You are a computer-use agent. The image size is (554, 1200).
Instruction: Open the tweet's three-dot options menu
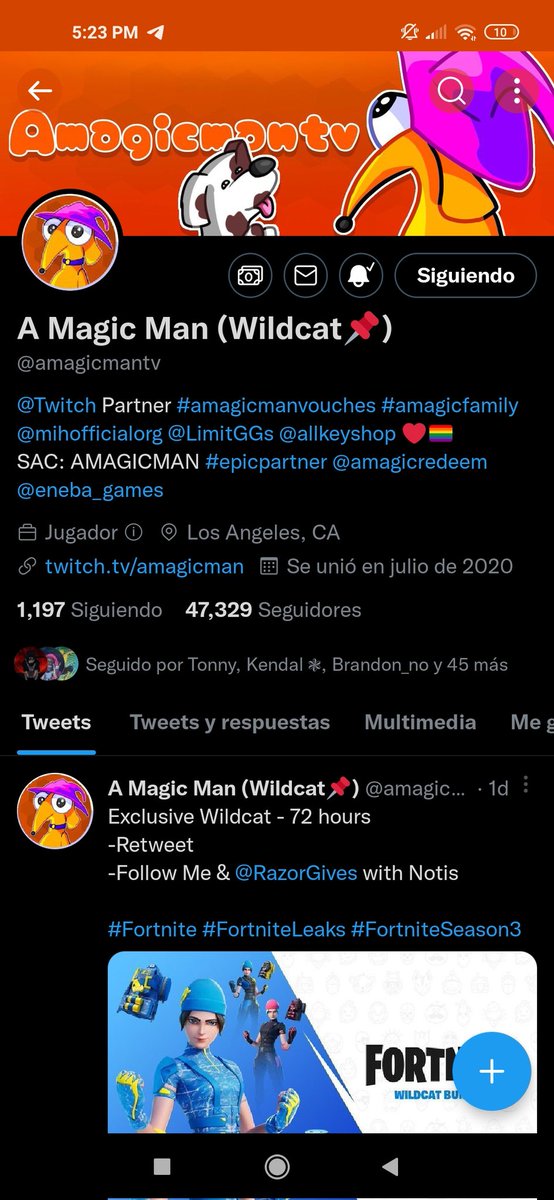click(526, 787)
